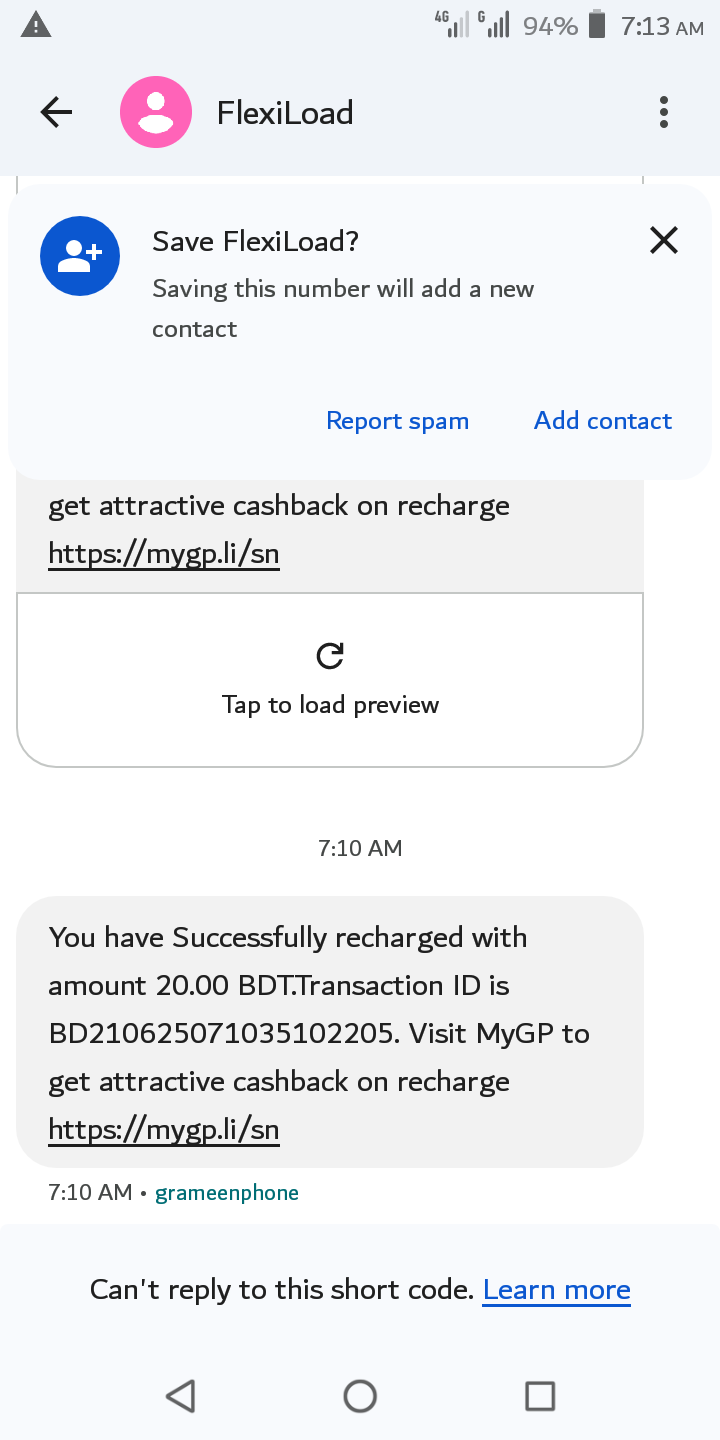Screen dimensions: 720x1440
Task: Go to the system home screen
Action: pyautogui.click(x=360, y=1396)
